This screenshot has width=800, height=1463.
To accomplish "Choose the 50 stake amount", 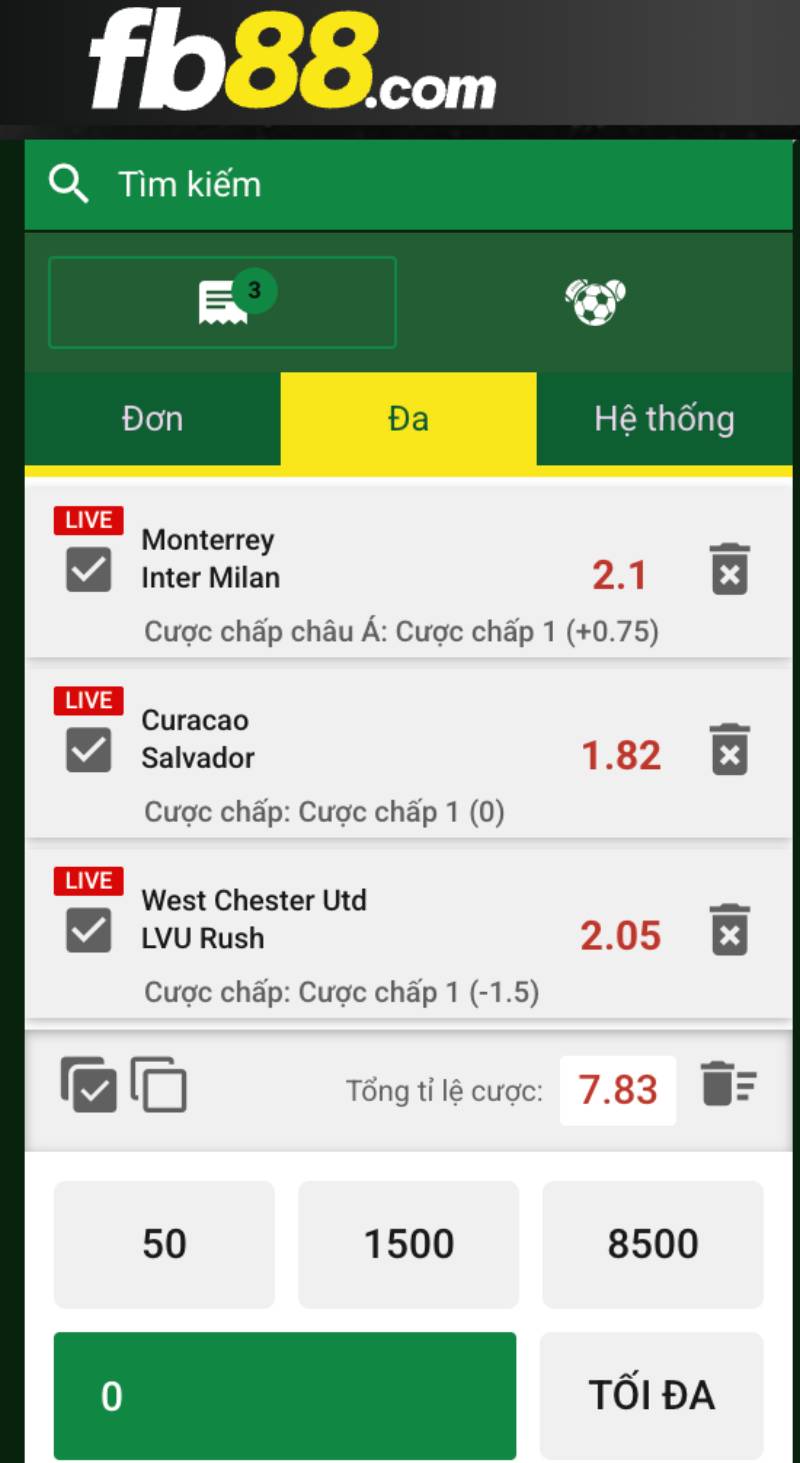I will [x=164, y=1244].
